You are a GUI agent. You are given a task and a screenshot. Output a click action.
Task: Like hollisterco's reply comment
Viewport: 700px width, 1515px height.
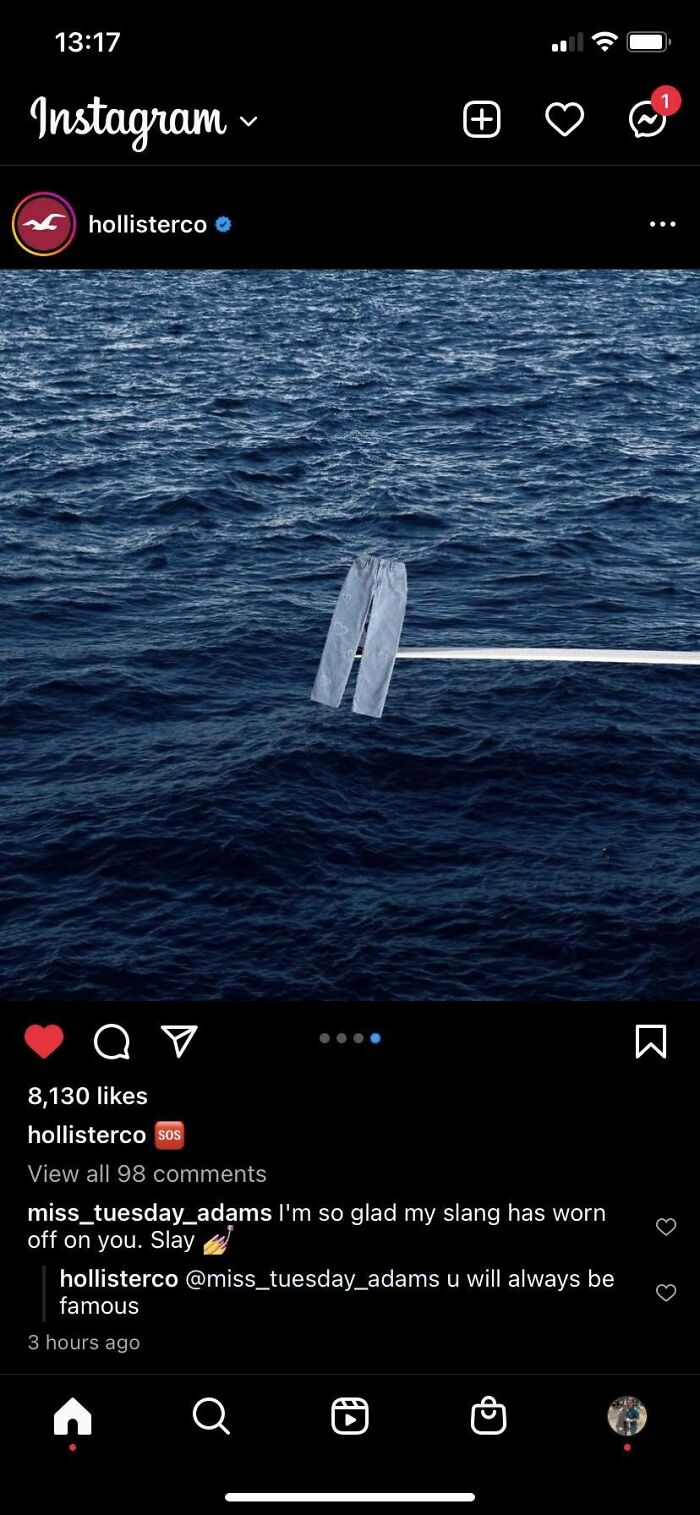click(666, 1292)
